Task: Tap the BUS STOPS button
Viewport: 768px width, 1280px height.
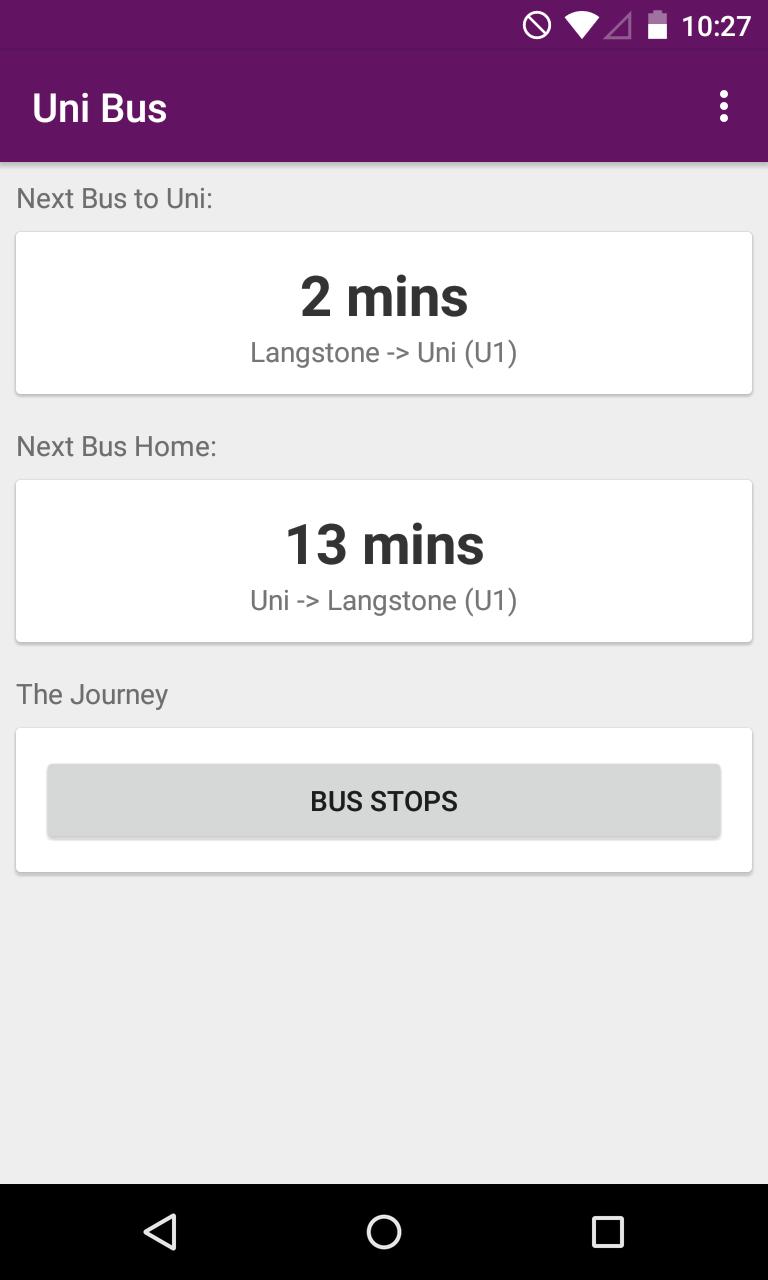Action: pos(384,800)
